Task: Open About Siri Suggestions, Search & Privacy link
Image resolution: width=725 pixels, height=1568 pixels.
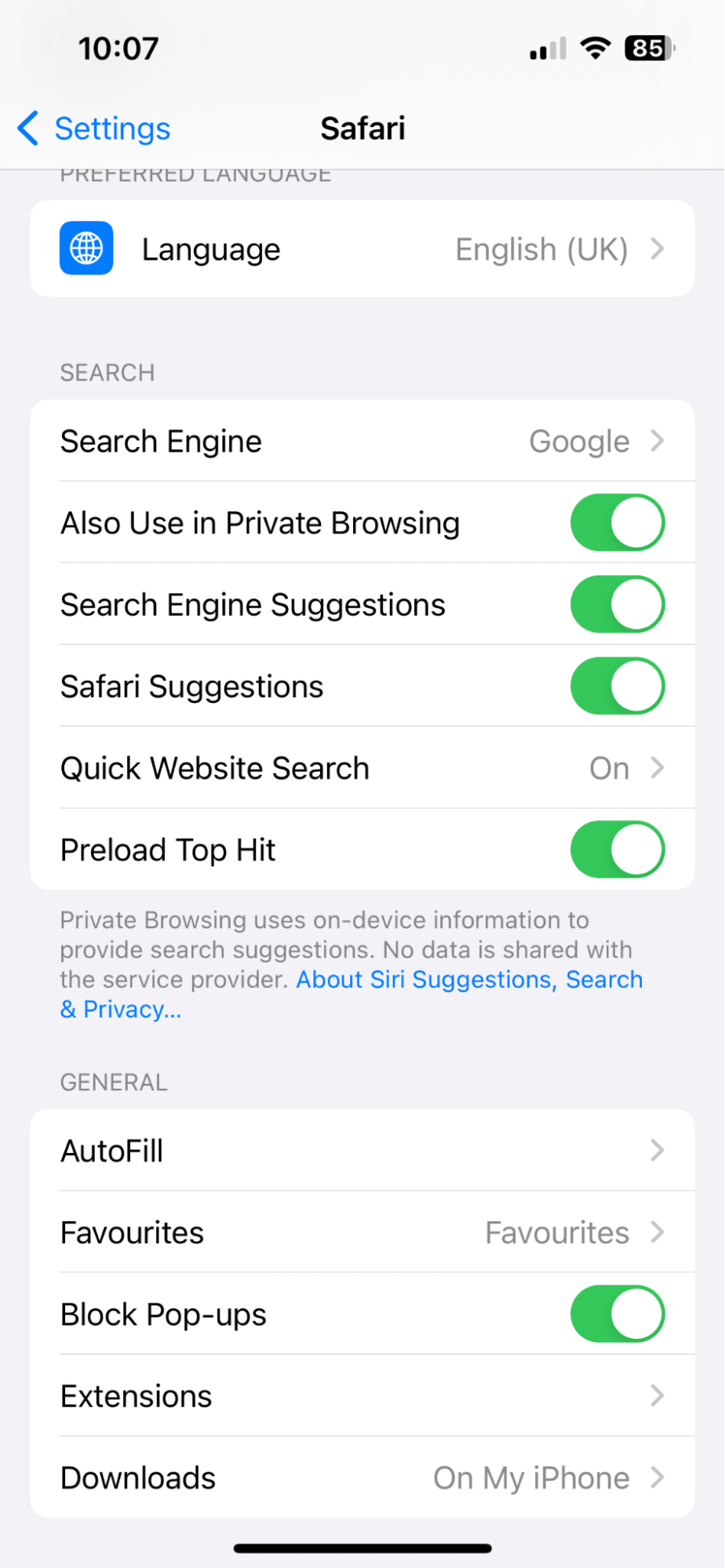Action: pos(468,980)
